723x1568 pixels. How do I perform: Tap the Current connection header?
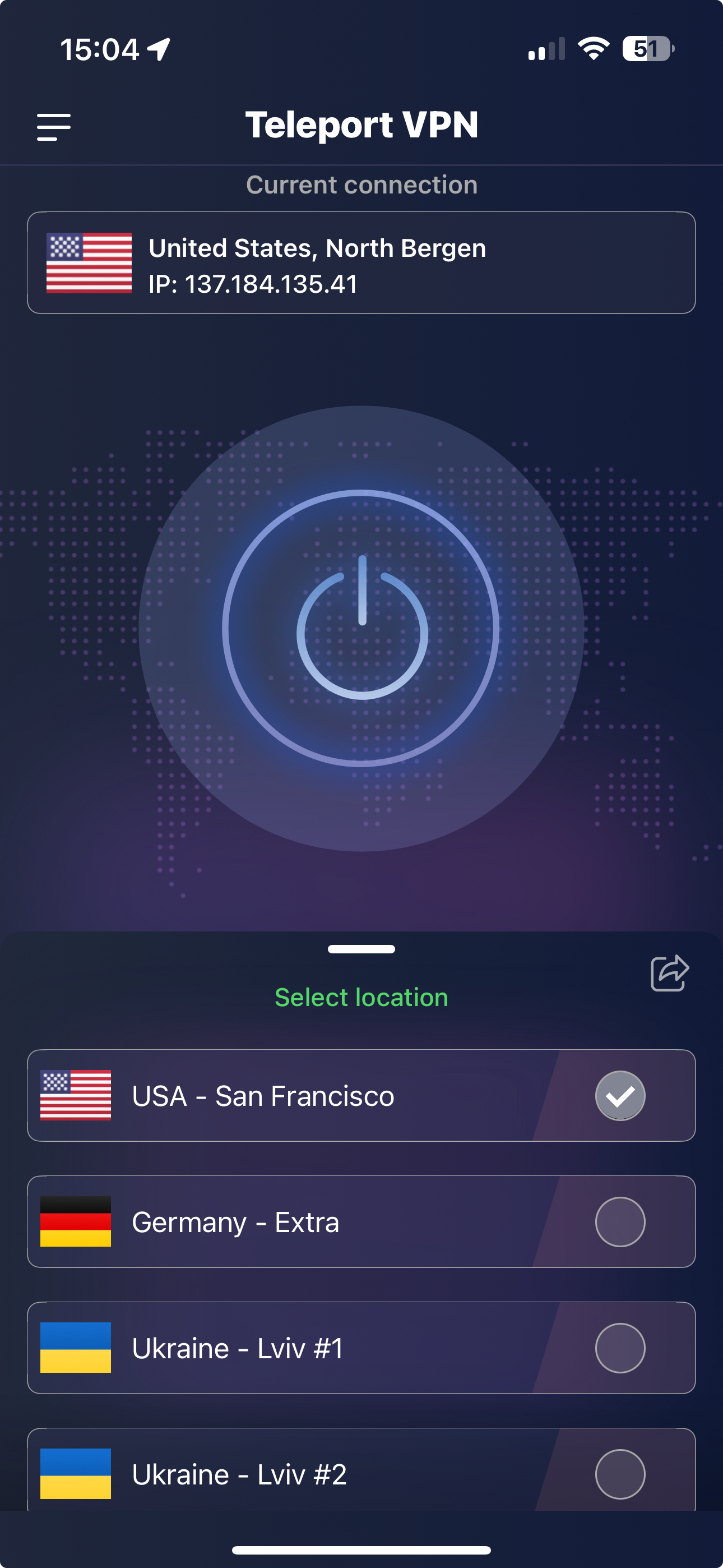(361, 185)
